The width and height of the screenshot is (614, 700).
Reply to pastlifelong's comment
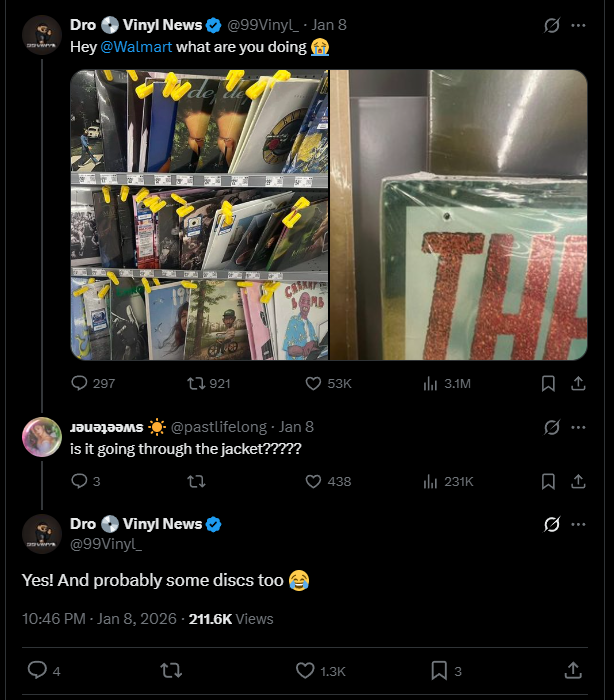80,481
